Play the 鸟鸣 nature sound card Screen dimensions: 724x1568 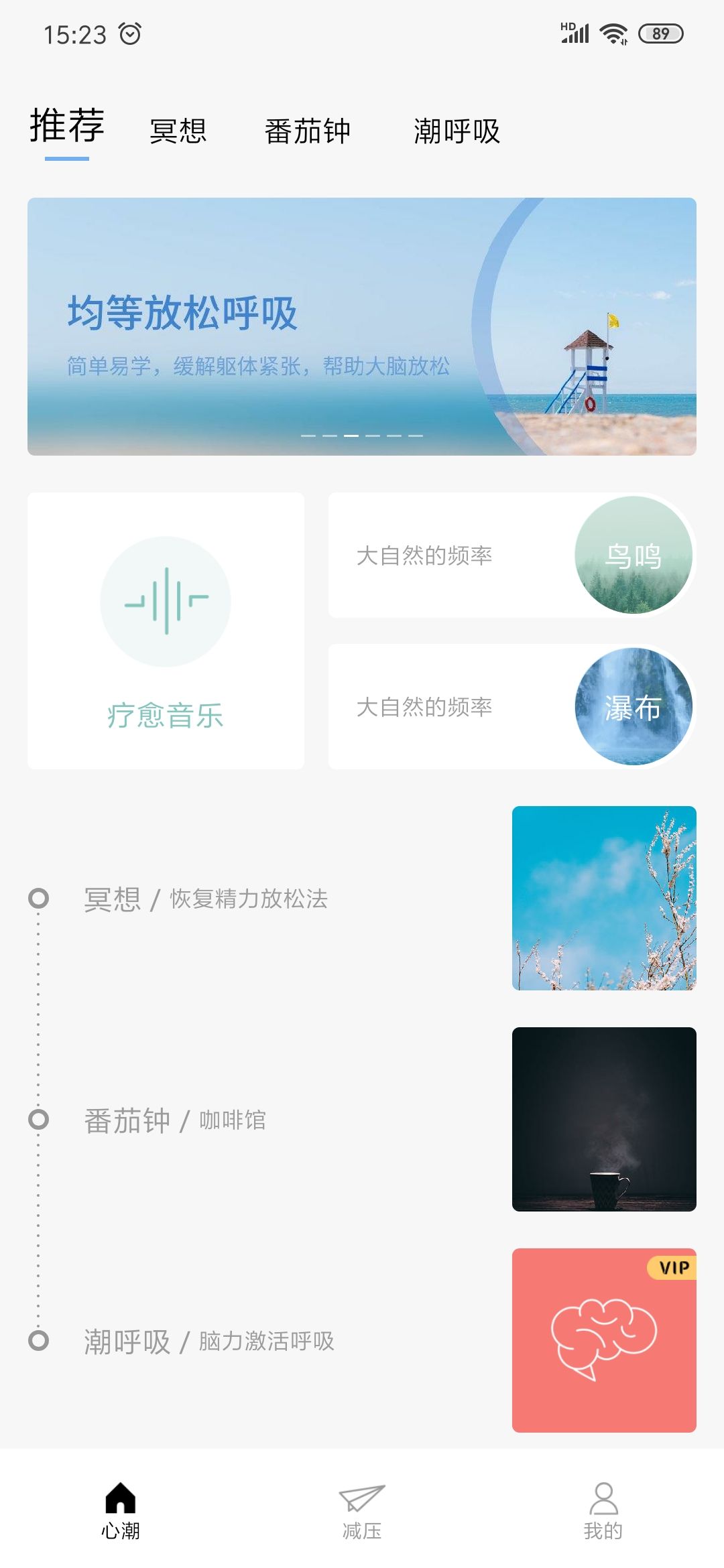coord(512,555)
